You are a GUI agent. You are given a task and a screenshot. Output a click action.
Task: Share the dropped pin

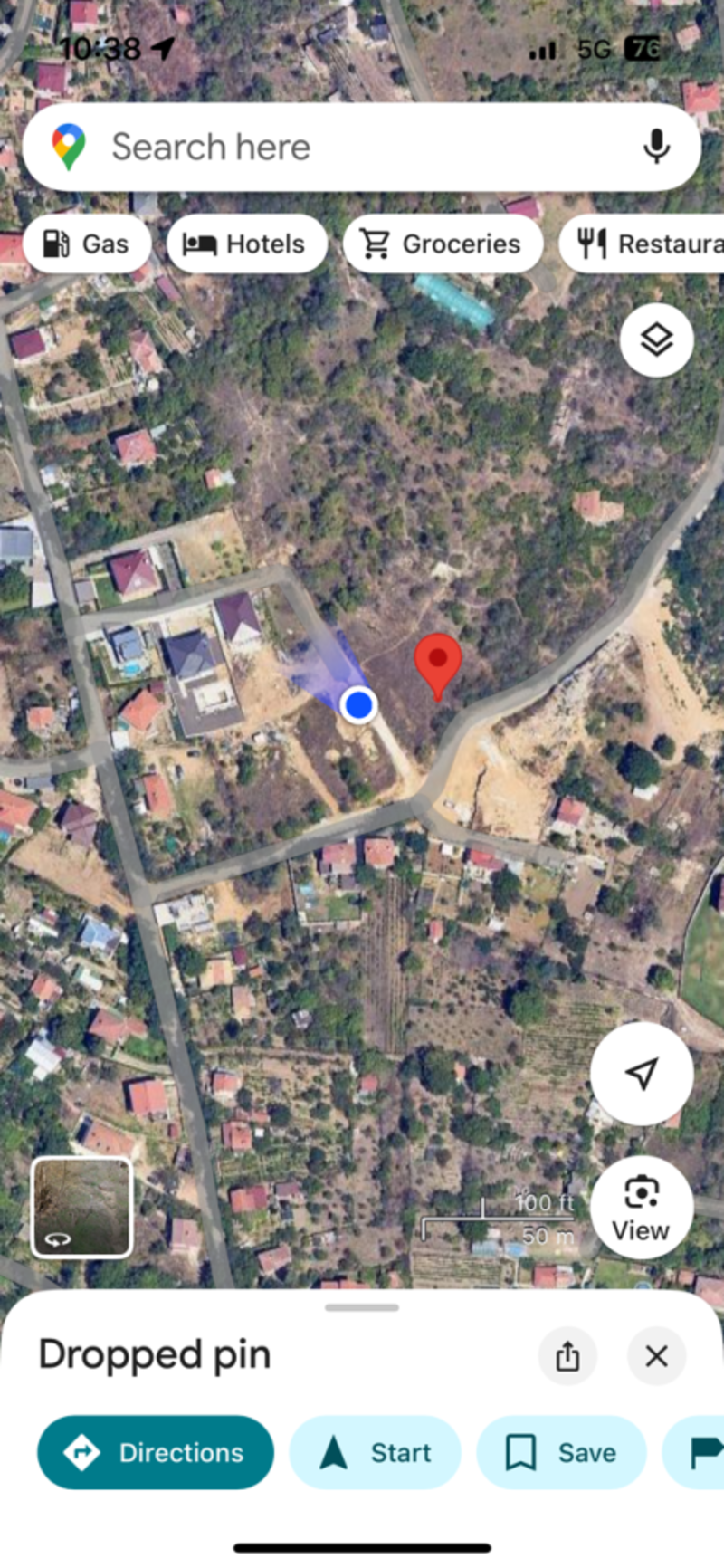(567, 1355)
